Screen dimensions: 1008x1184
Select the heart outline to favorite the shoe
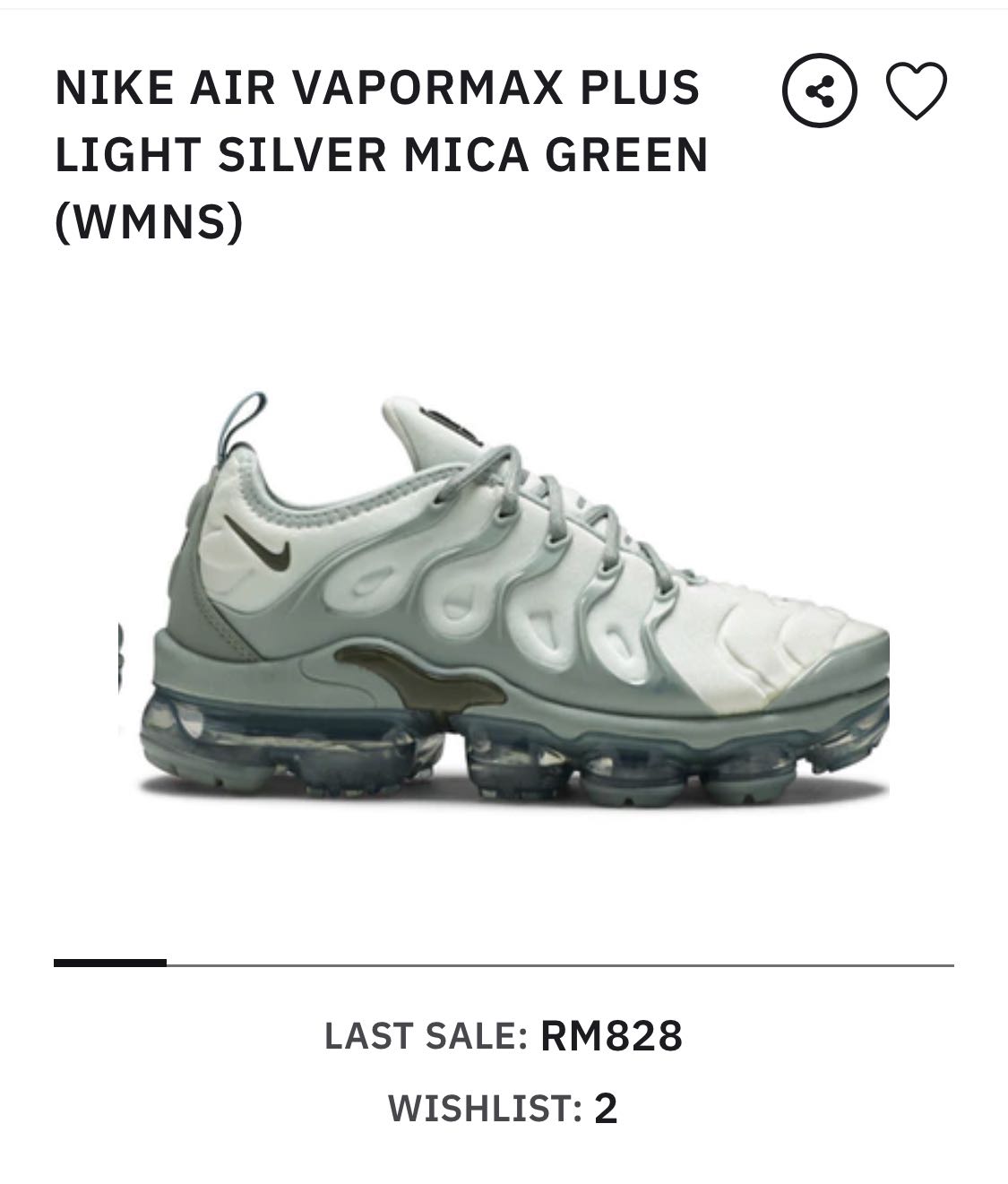pos(917,88)
